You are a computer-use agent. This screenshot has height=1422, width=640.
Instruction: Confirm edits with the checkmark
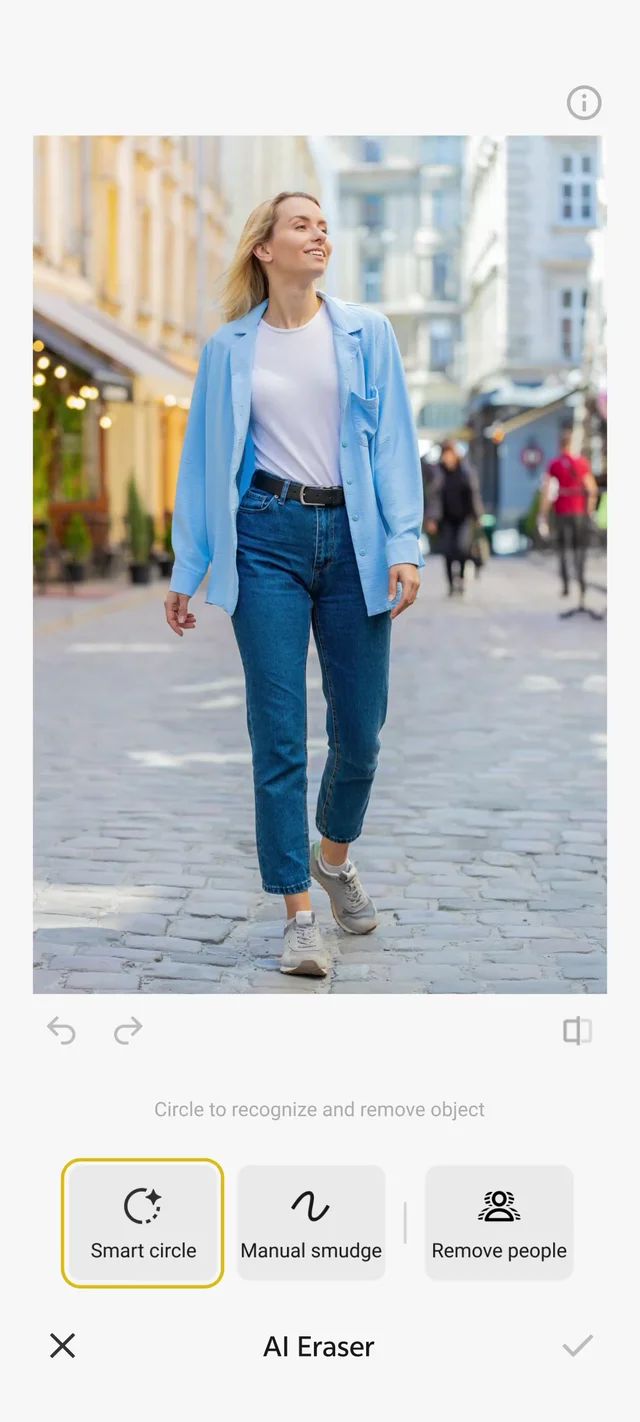point(578,1346)
